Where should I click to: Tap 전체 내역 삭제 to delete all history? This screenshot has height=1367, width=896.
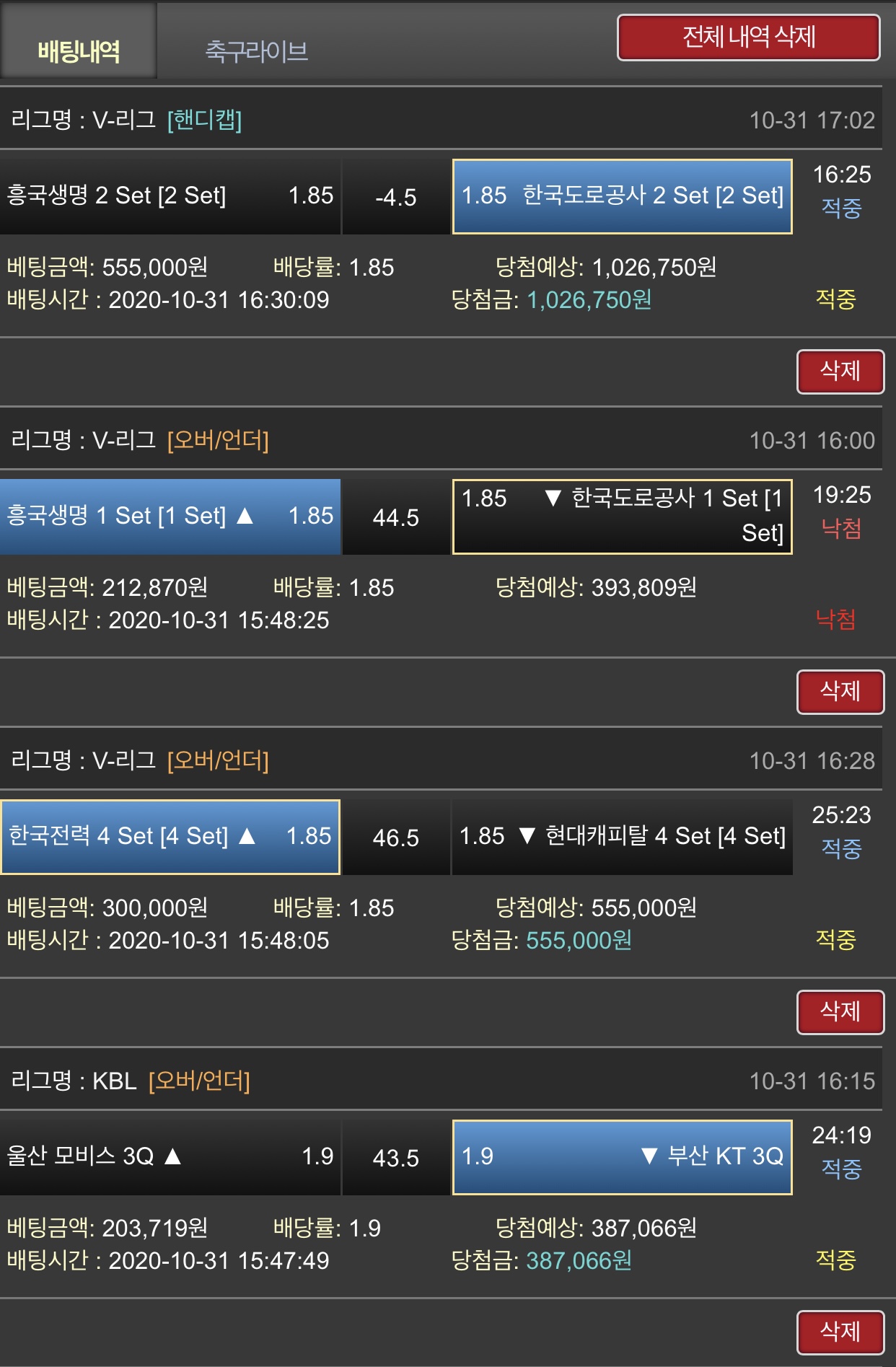pyautogui.click(x=748, y=37)
